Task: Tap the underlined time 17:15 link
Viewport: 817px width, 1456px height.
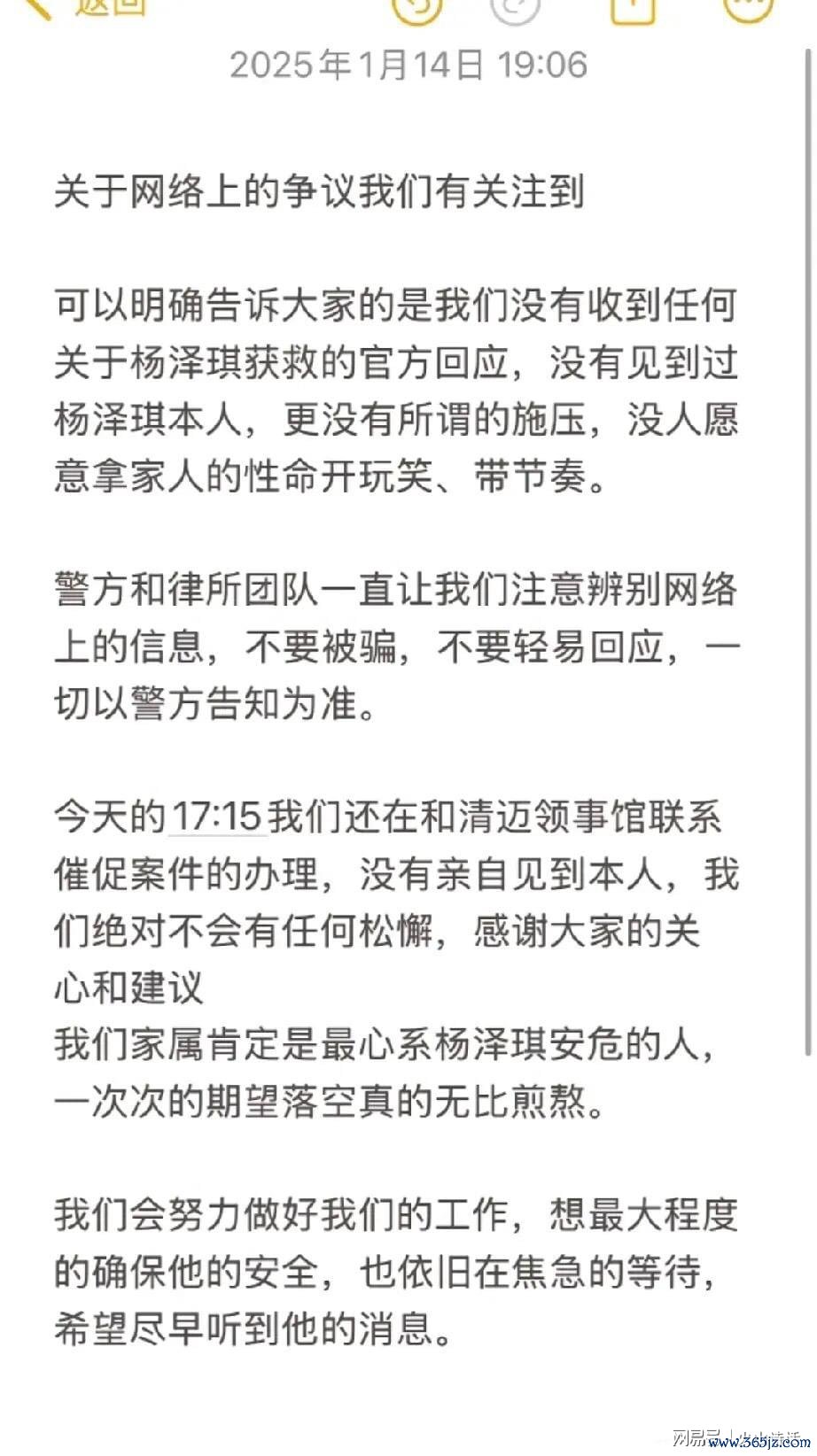Action: (x=217, y=817)
